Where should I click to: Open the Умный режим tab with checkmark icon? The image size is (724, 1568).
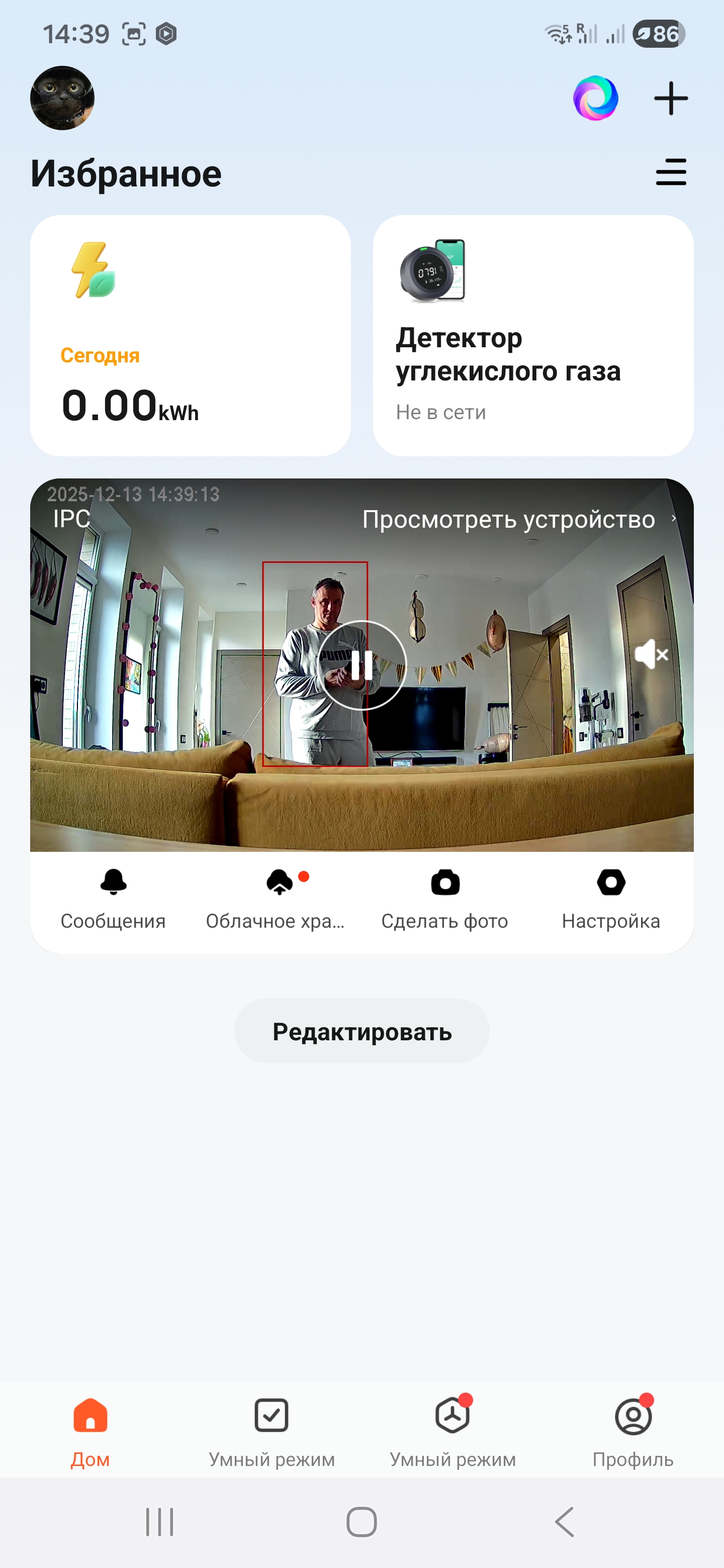point(271,1430)
